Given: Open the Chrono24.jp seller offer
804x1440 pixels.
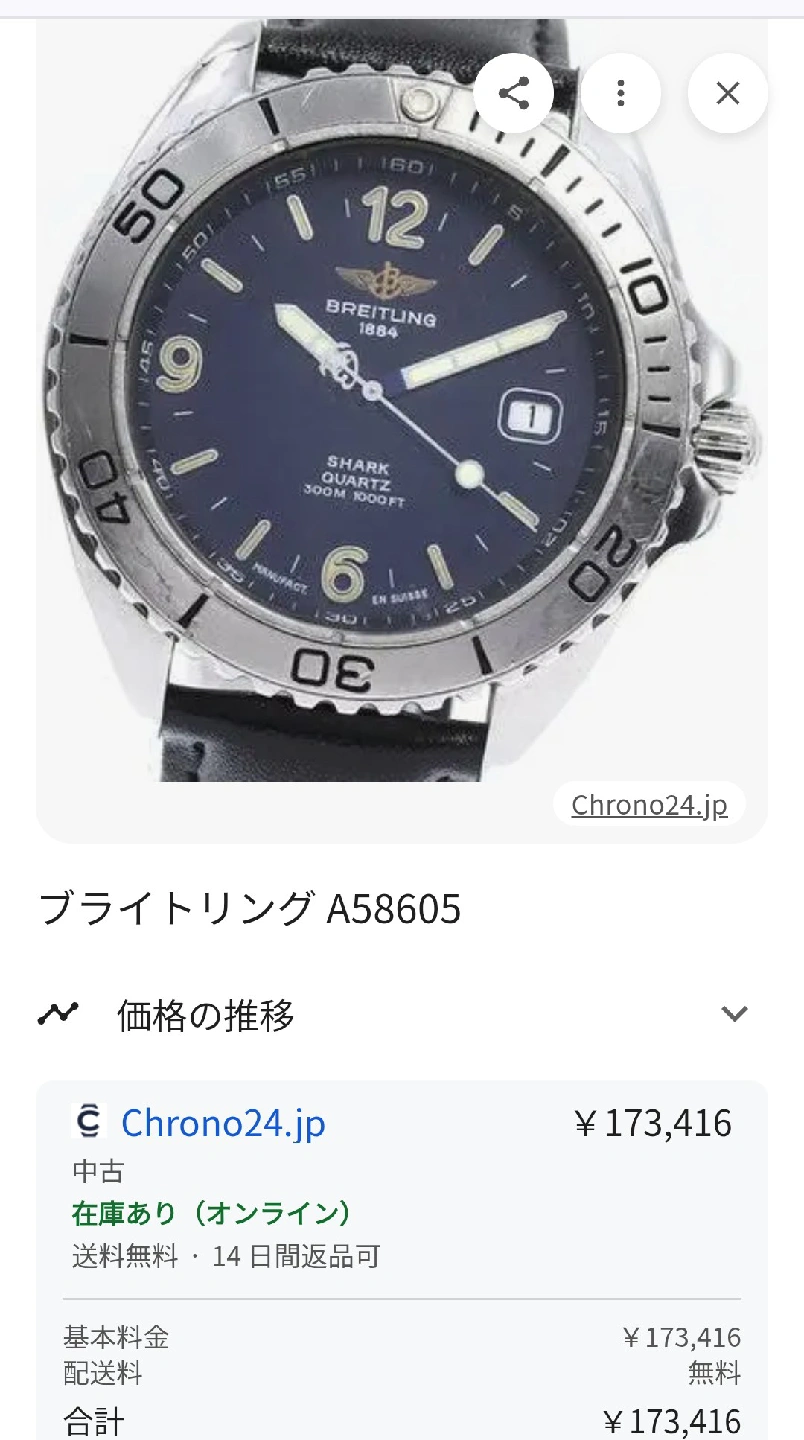Looking at the screenshot, I should 223,1123.
